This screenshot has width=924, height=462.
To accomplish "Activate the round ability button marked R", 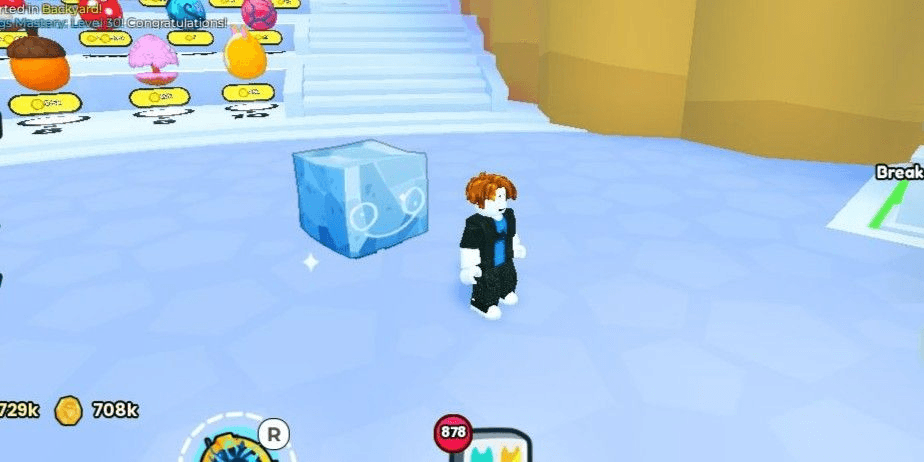I will coord(235,447).
